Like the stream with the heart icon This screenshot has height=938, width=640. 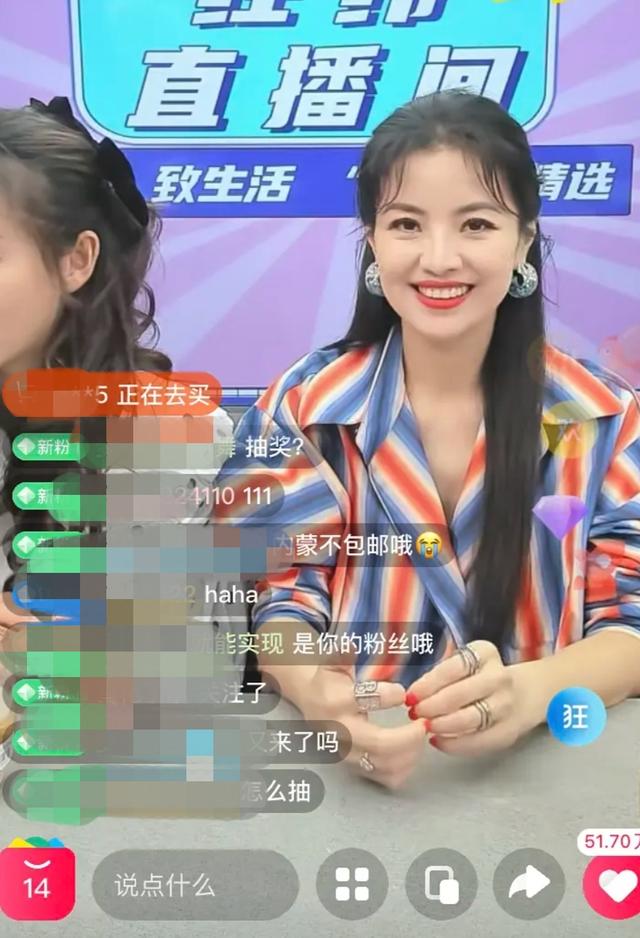(x=614, y=884)
